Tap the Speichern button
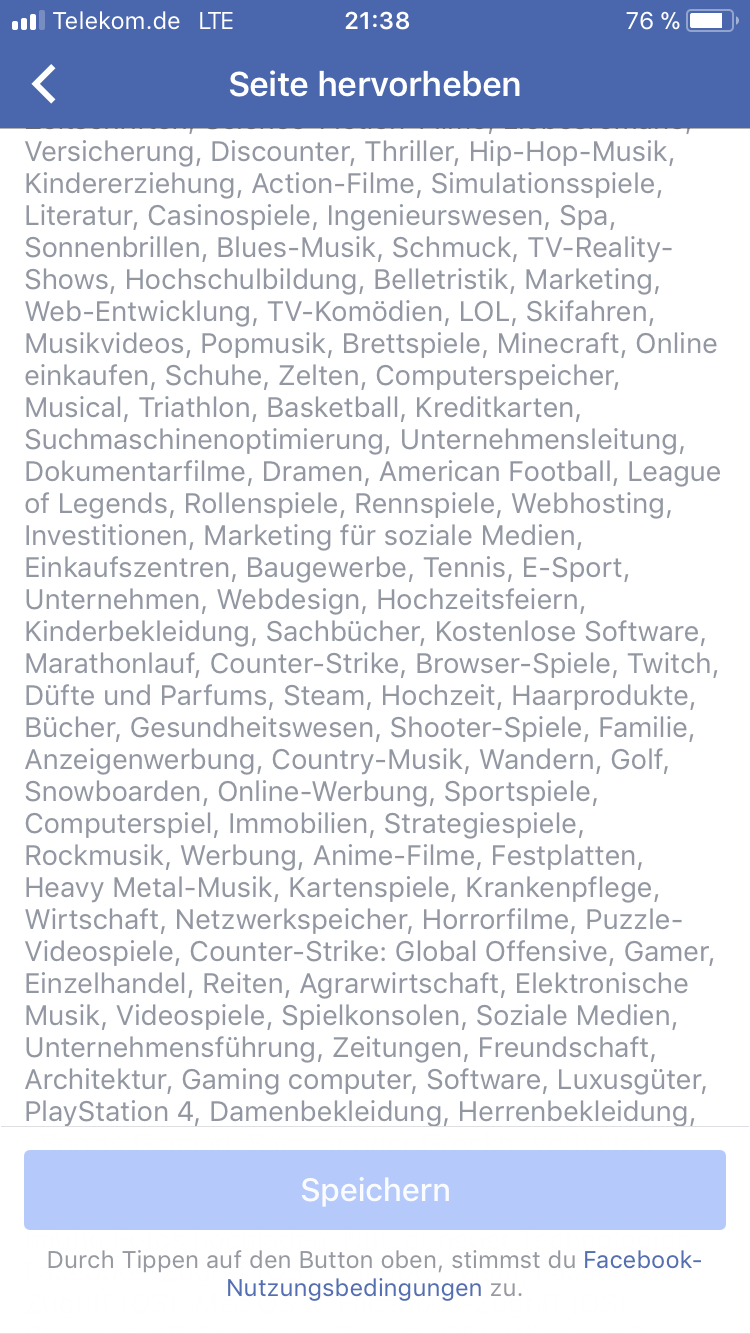The width and height of the screenshot is (750, 1334). [375, 1190]
